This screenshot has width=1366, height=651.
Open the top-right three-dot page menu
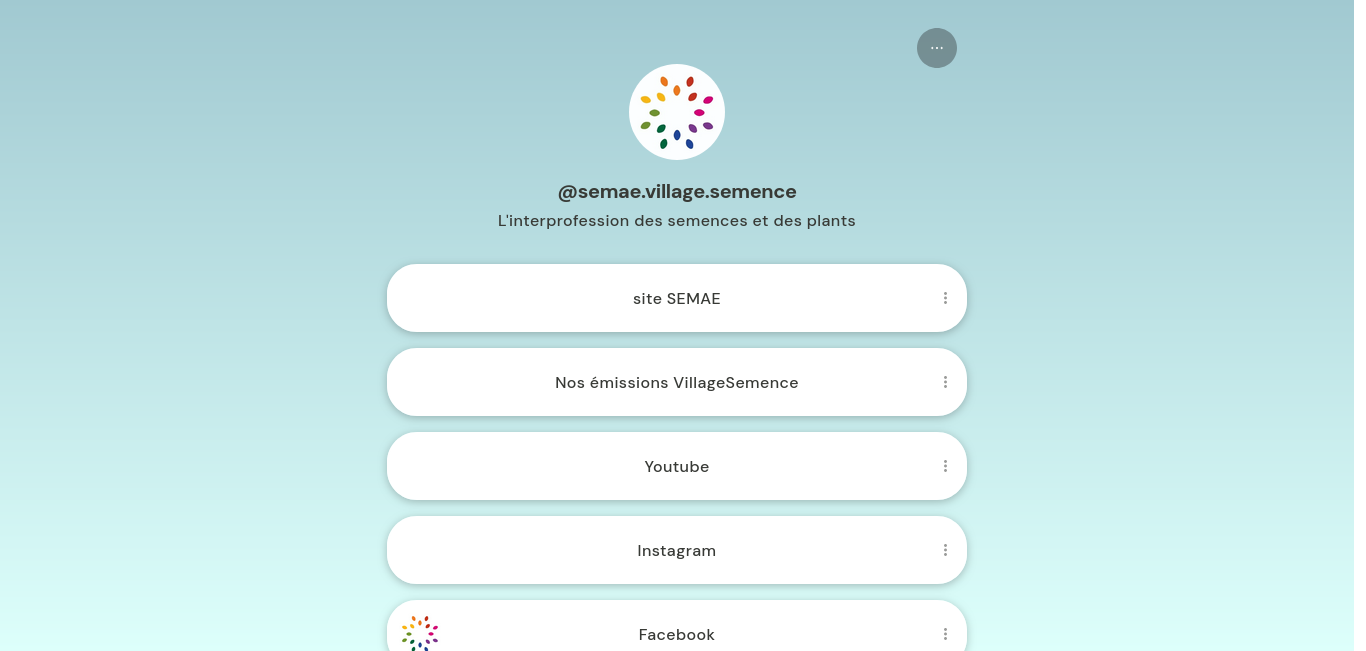coord(936,48)
